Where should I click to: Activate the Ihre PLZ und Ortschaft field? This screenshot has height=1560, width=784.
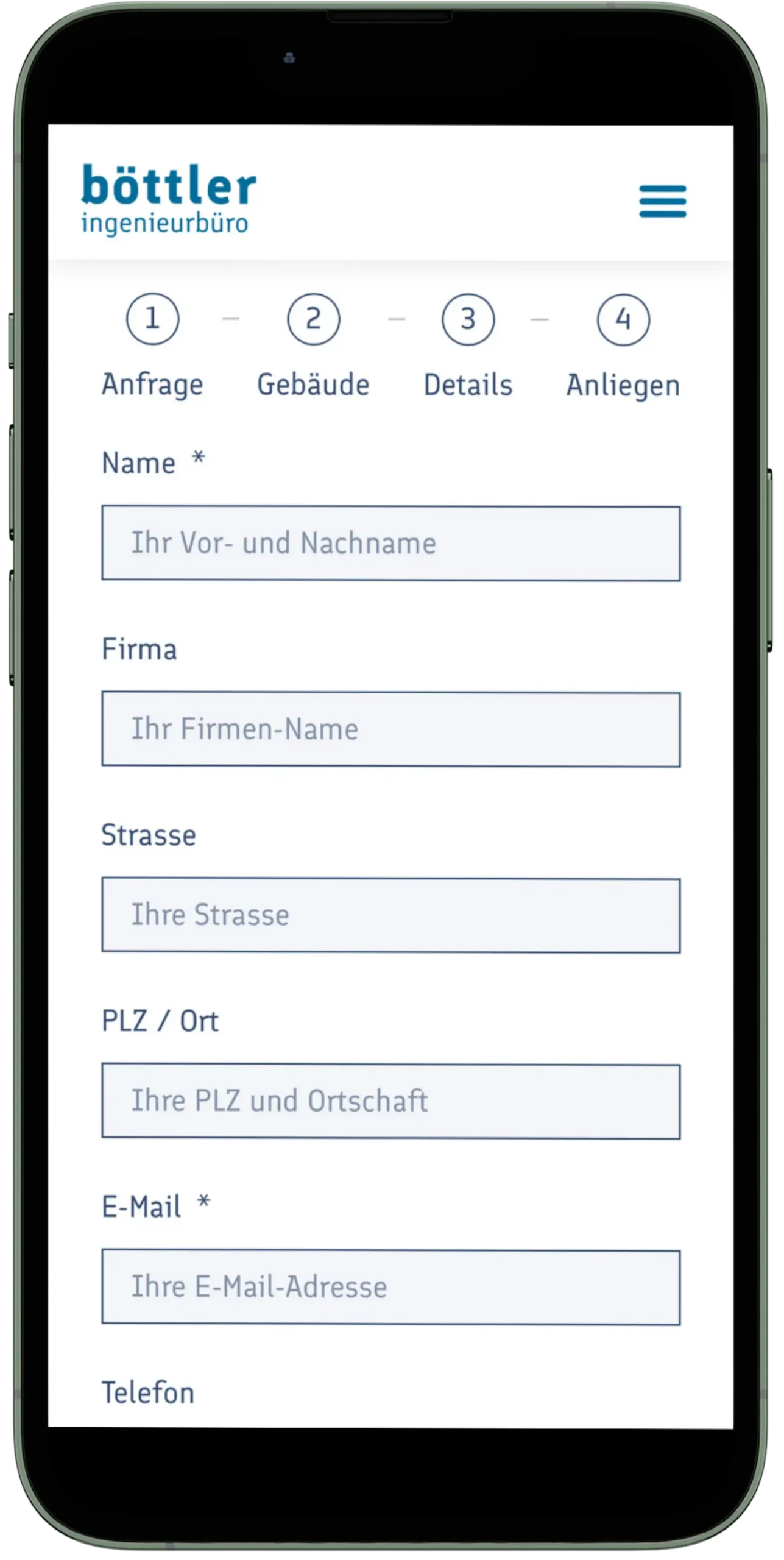click(390, 1101)
